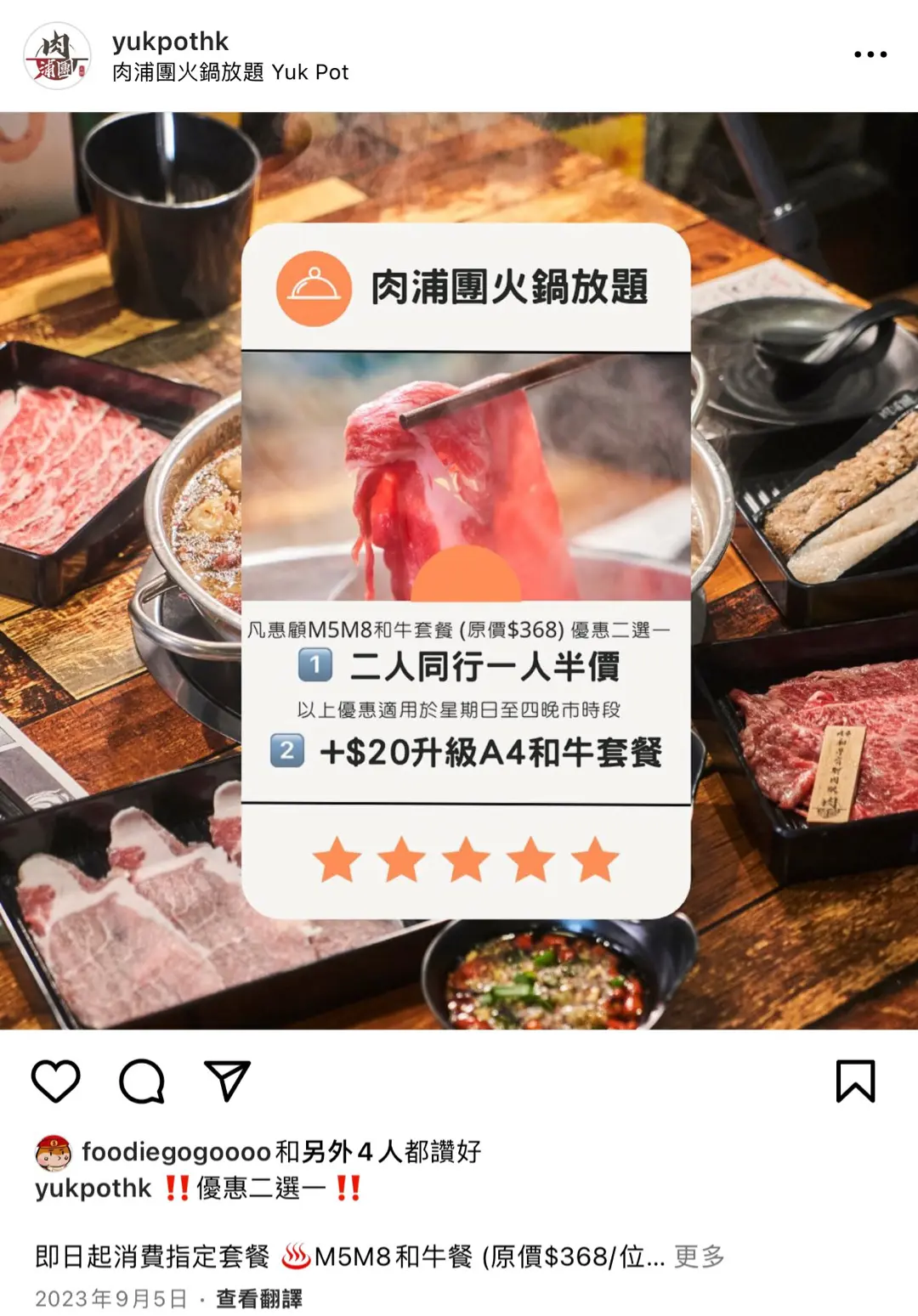Expand caption with 更多
This screenshot has height=1316, width=918.
pyautogui.click(x=699, y=1256)
